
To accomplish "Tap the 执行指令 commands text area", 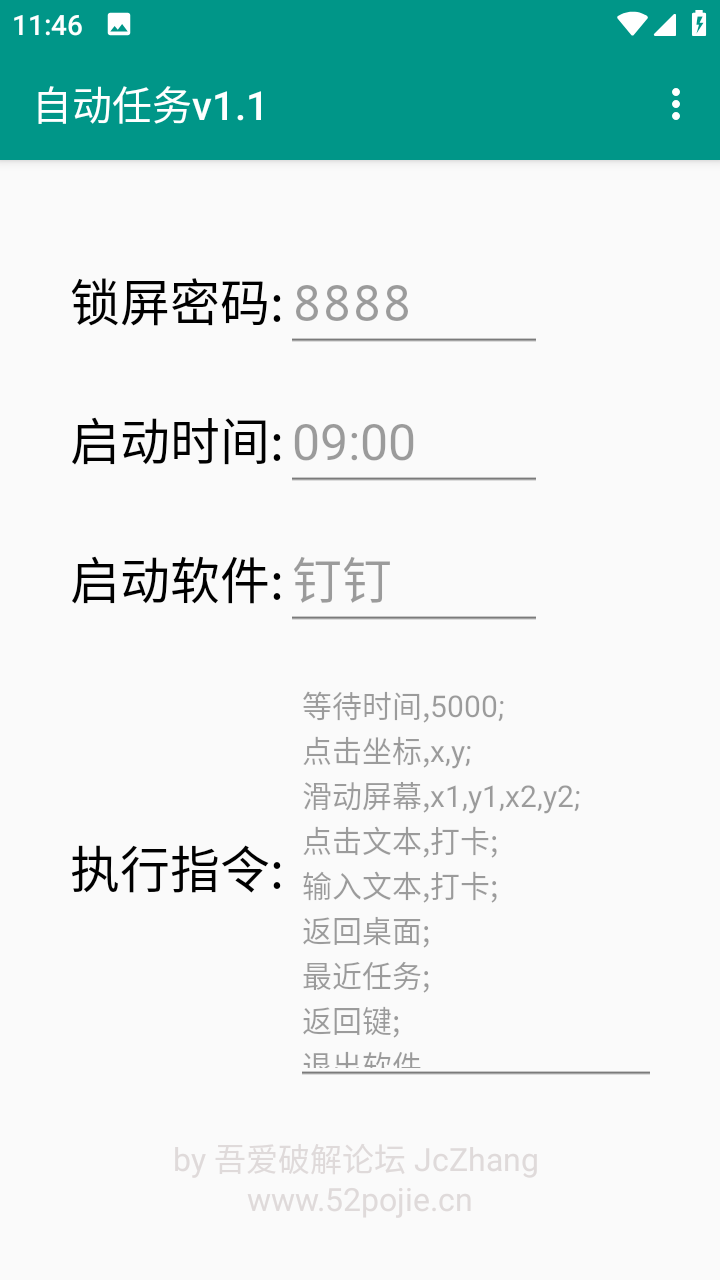I will tap(476, 870).
